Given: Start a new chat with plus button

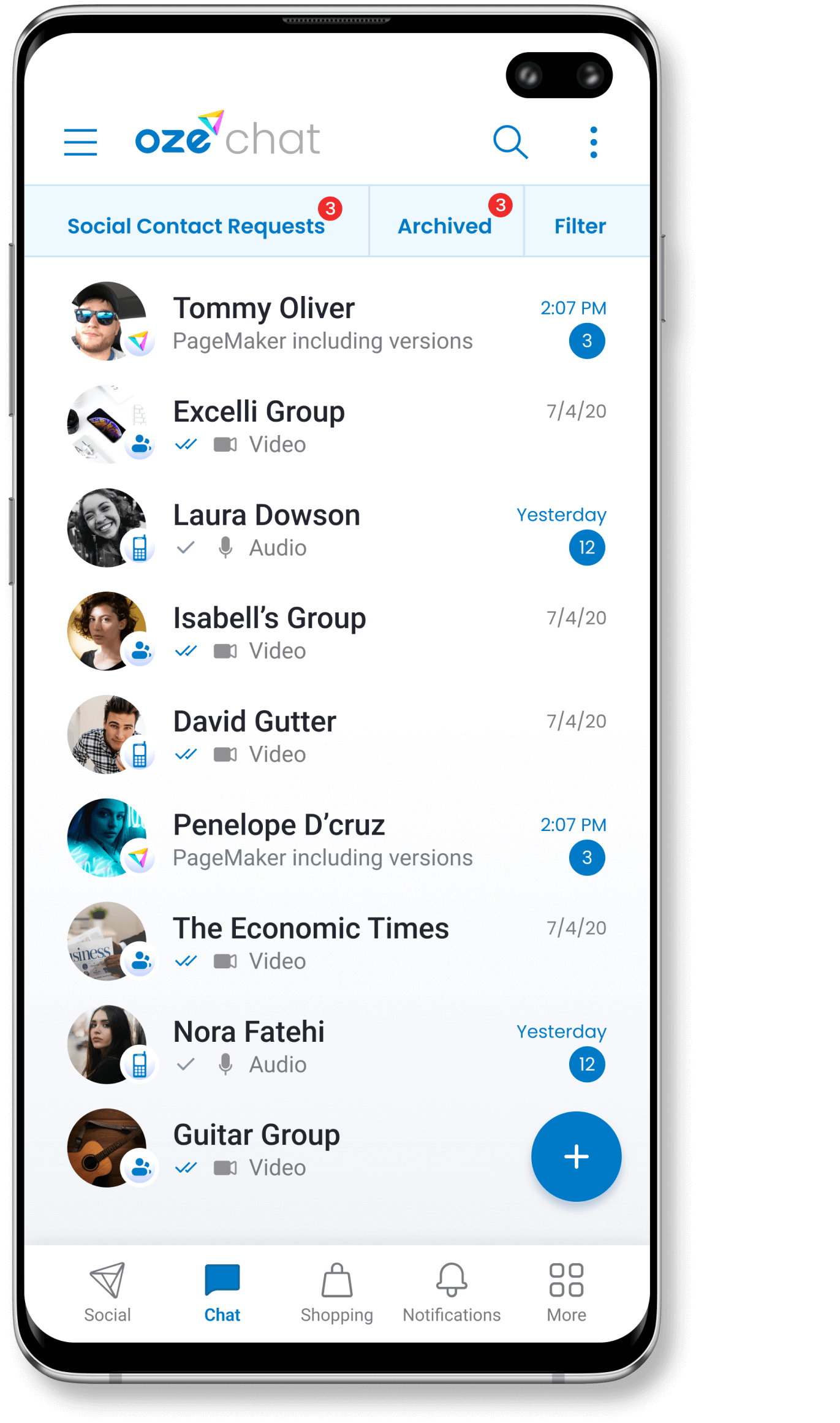Looking at the screenshot, I should [x=576, y=1156].
